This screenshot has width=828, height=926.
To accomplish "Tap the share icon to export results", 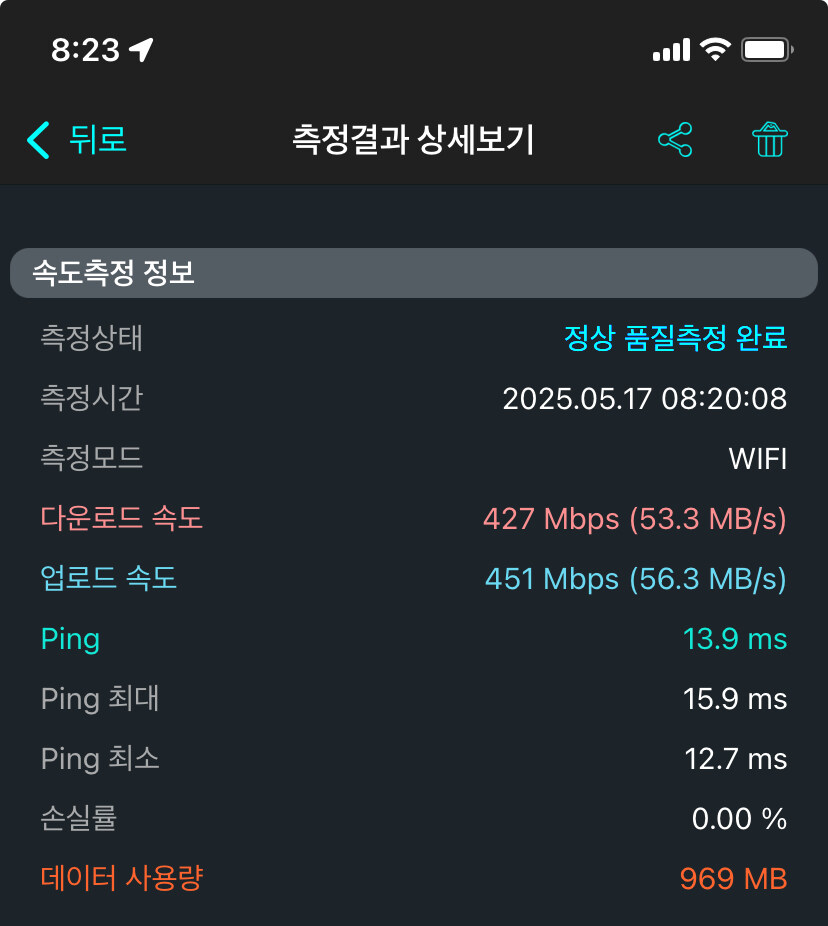I will tap(675, 140).
